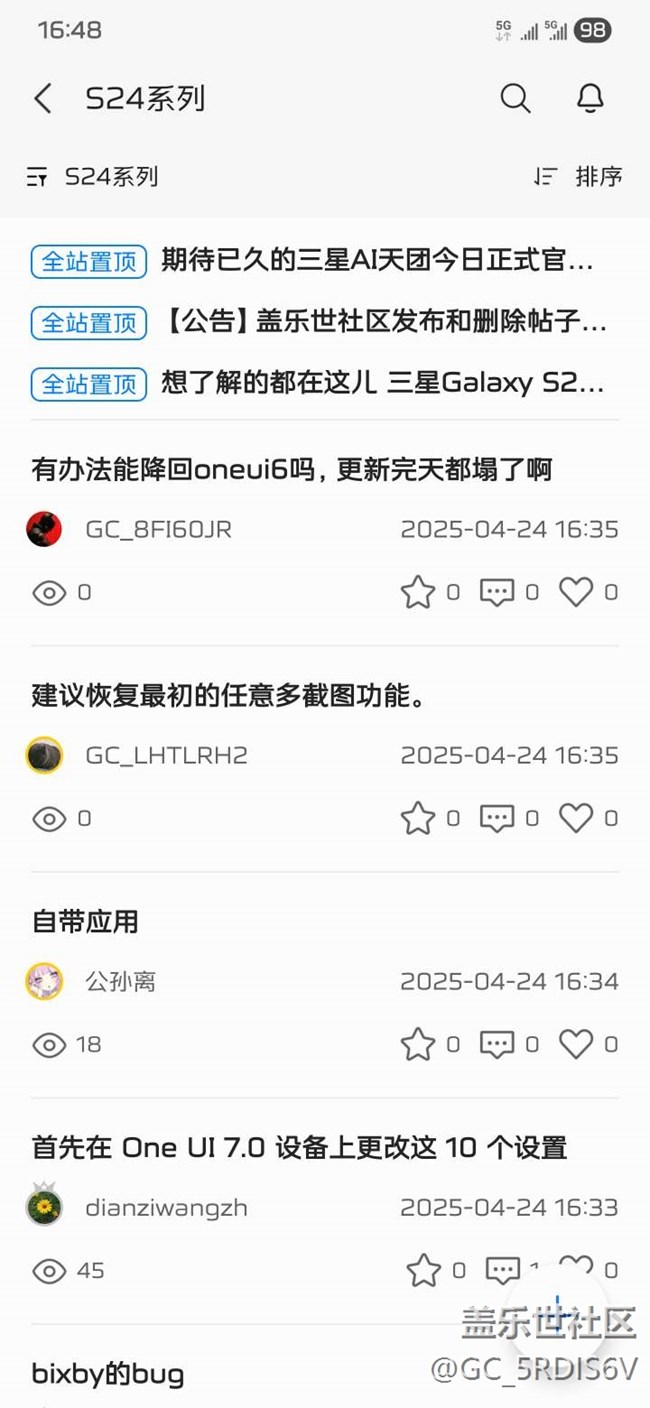
Task: Comment on the post by GC_LHTLRH2
Action: [x=497, y=819]
